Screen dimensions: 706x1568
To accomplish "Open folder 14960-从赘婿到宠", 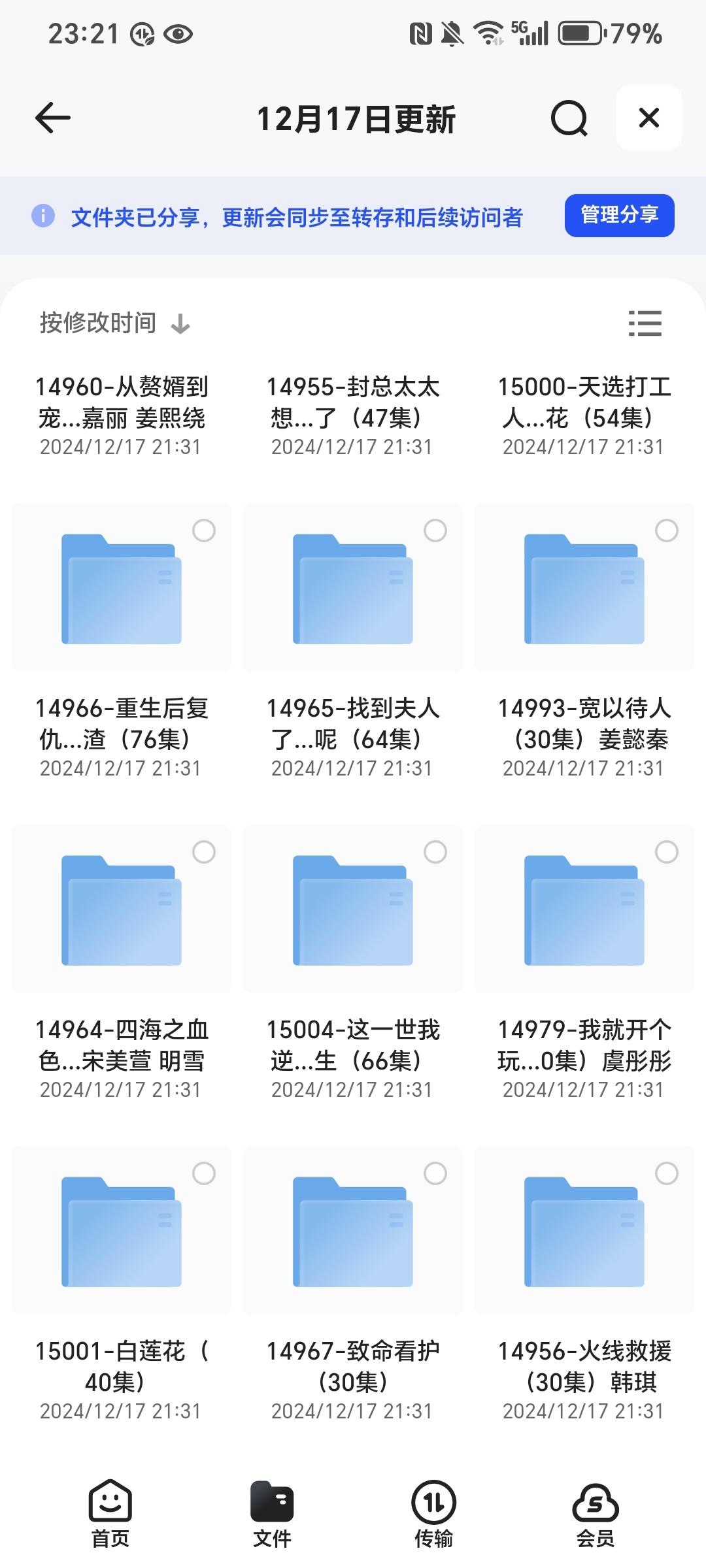I will click(x=122, y=416).
